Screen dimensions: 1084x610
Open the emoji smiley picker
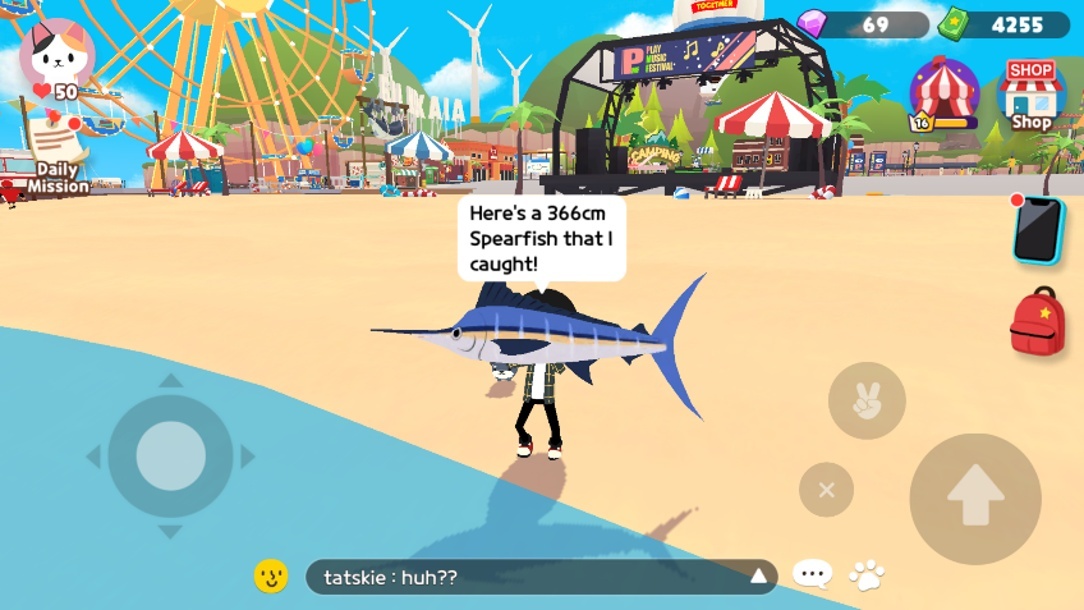[271, 576]
